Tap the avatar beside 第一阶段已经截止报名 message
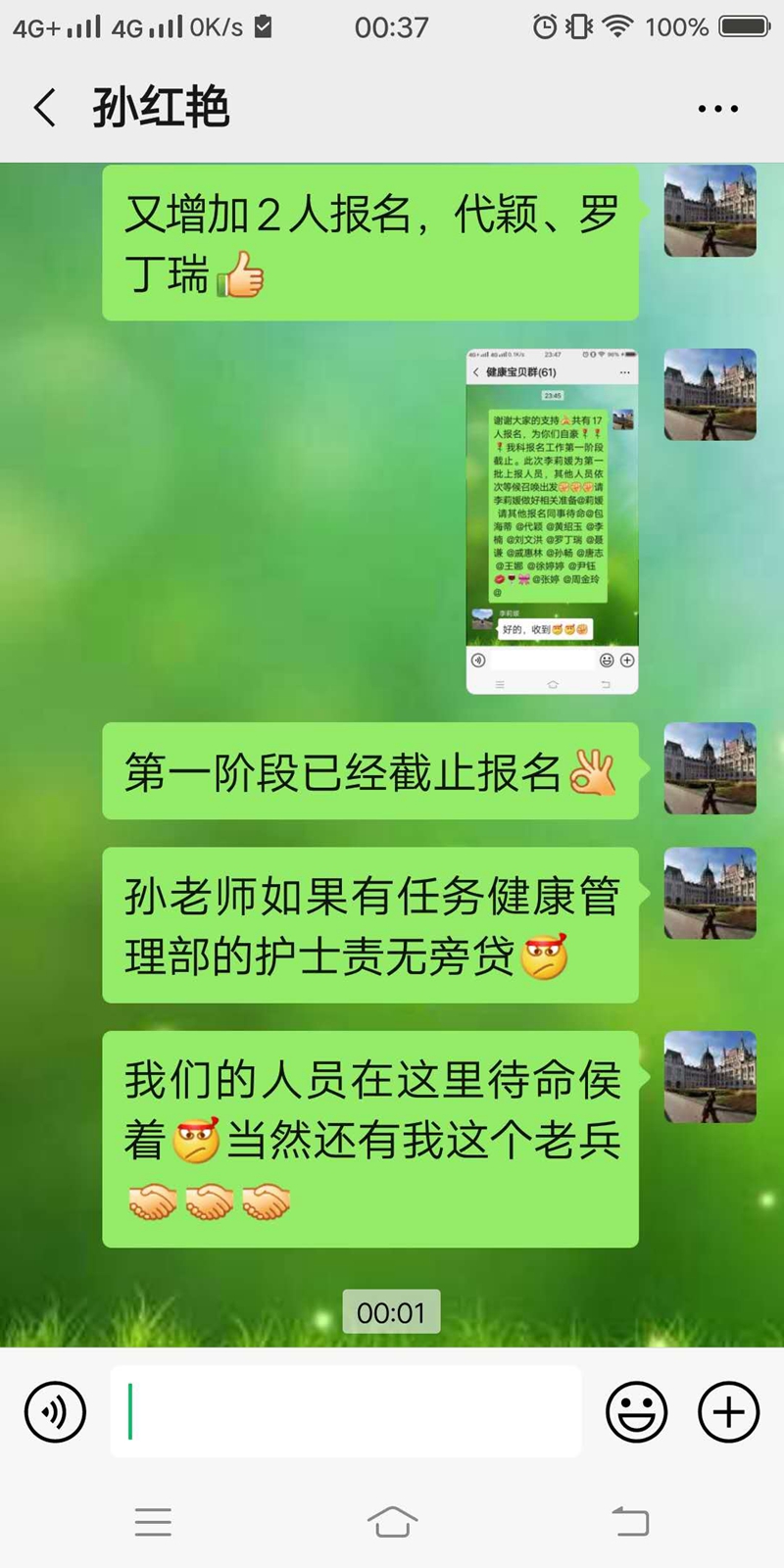The image size is (784, 1568). 710,768
